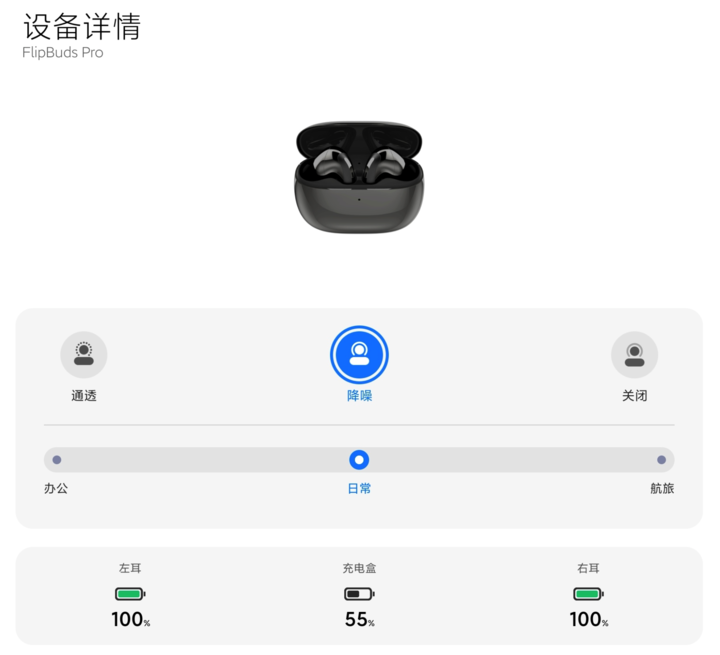This screenshot has width=720, height=655.
Task: Choose the 日常 noise cancellation level
Action: pos(359,460)
